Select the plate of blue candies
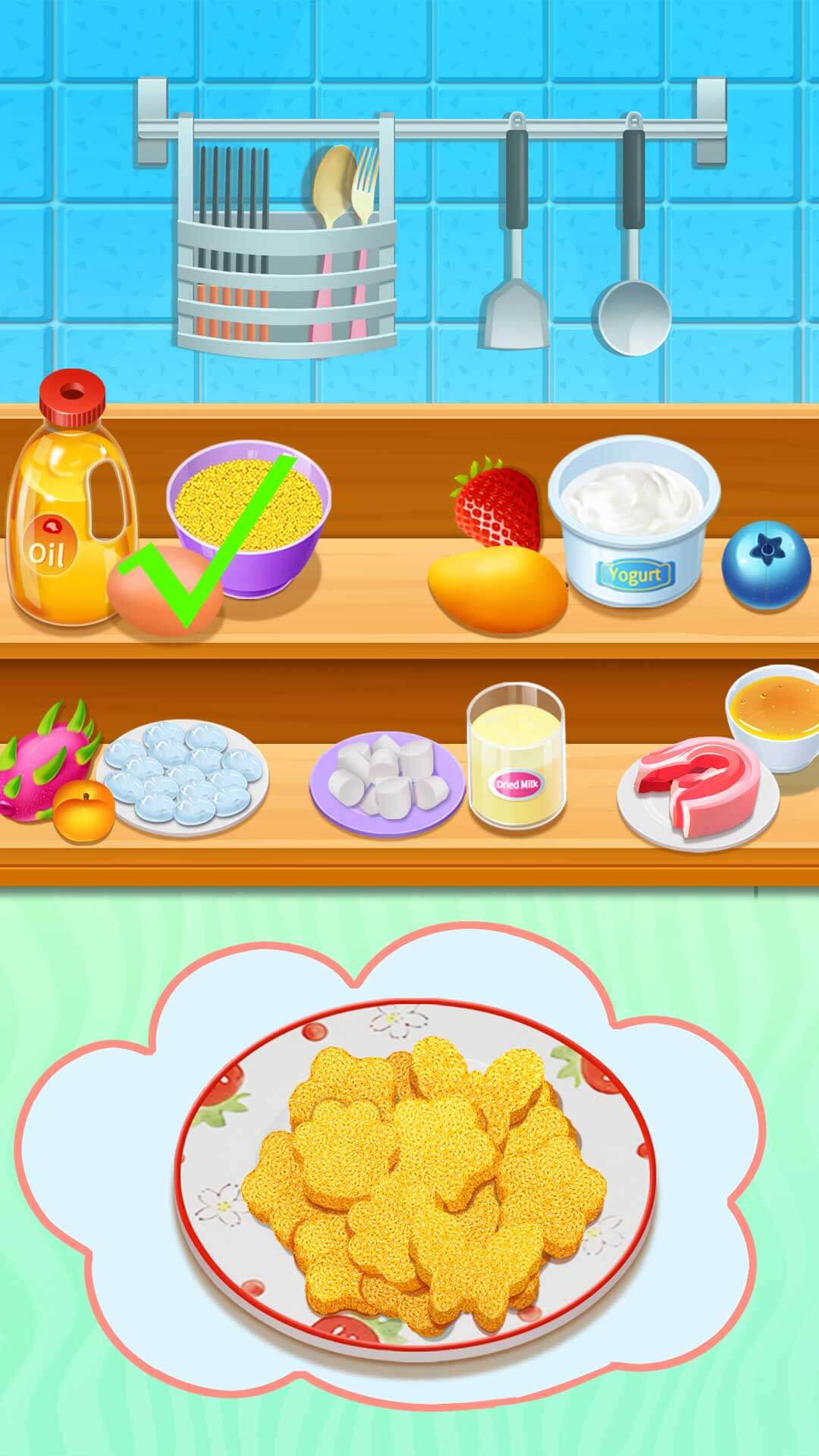Screen dimensions: 819x1456 click(184, 777)
